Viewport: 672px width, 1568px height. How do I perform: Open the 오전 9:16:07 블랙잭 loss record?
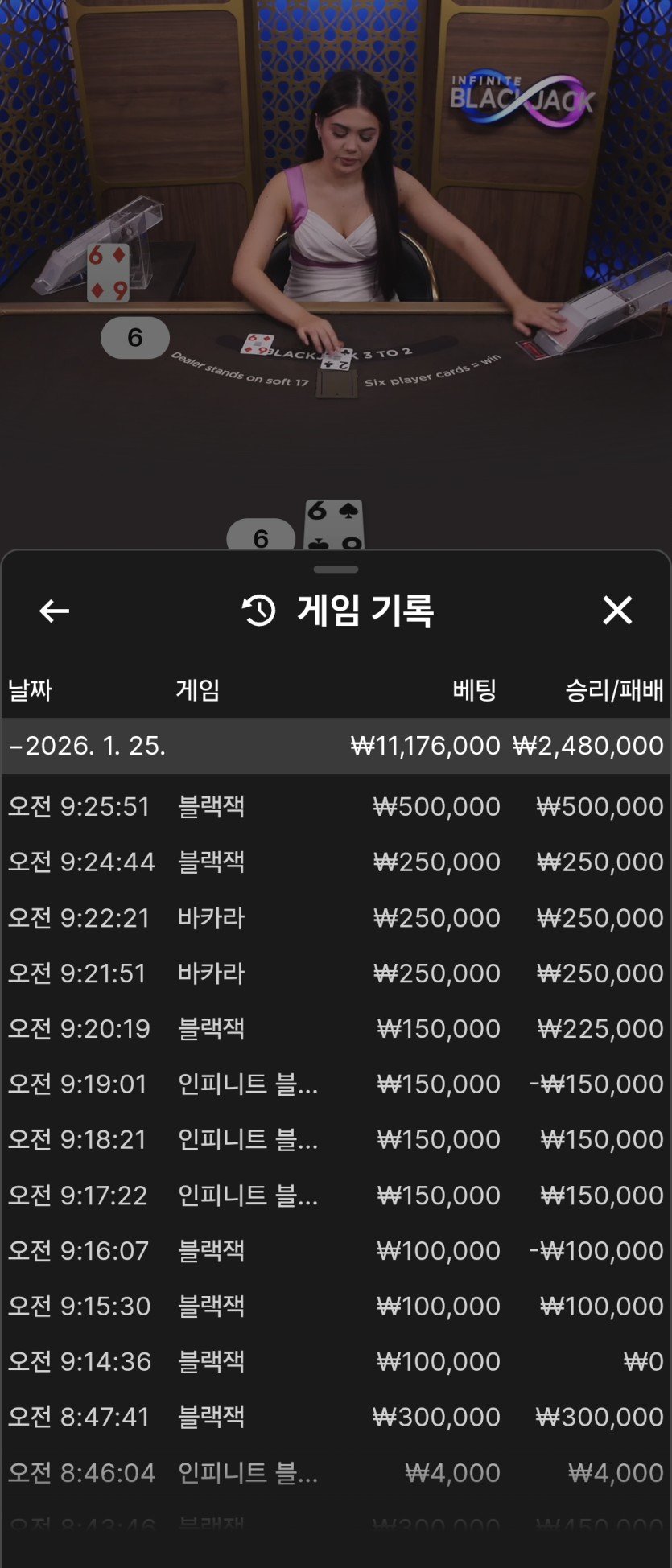[336, 1250]
